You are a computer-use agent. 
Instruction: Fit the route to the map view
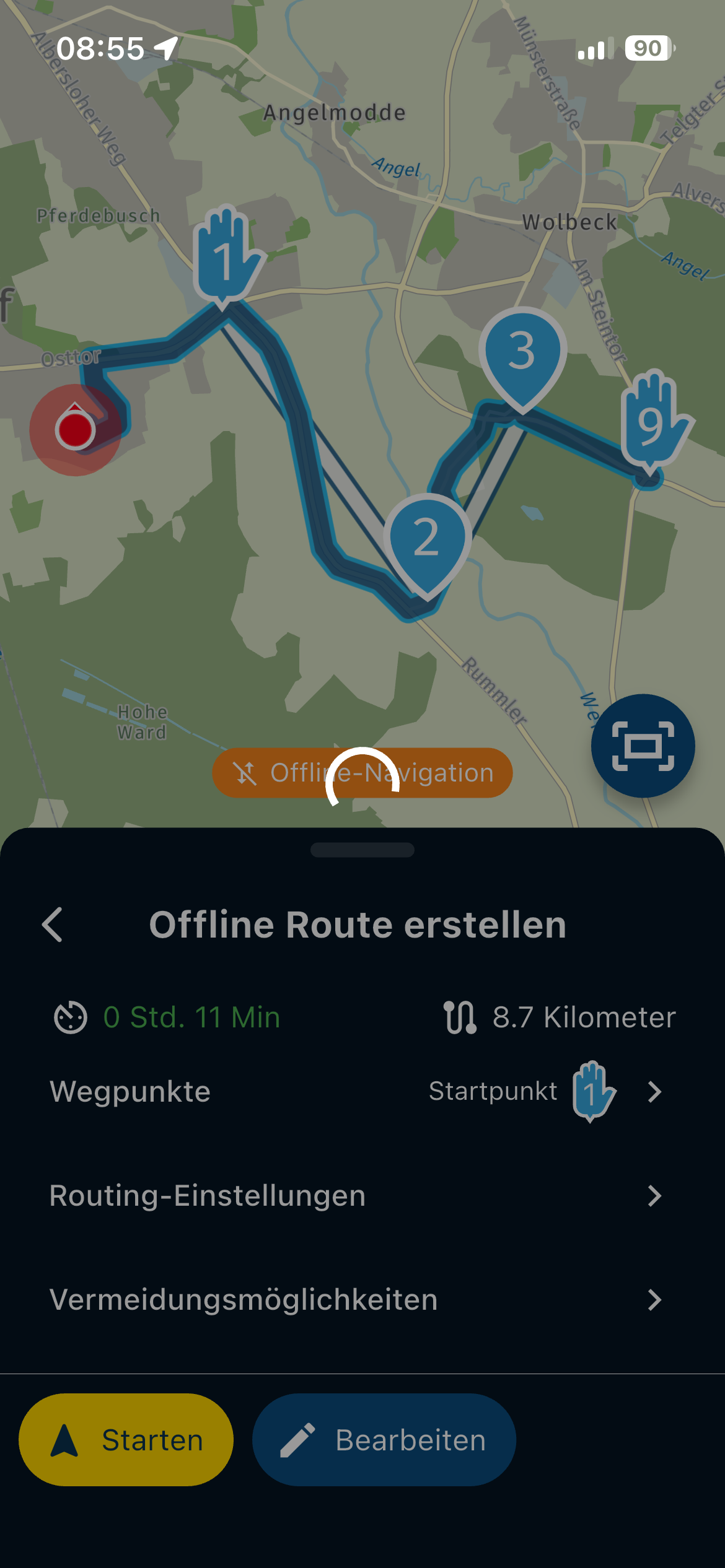643,746
